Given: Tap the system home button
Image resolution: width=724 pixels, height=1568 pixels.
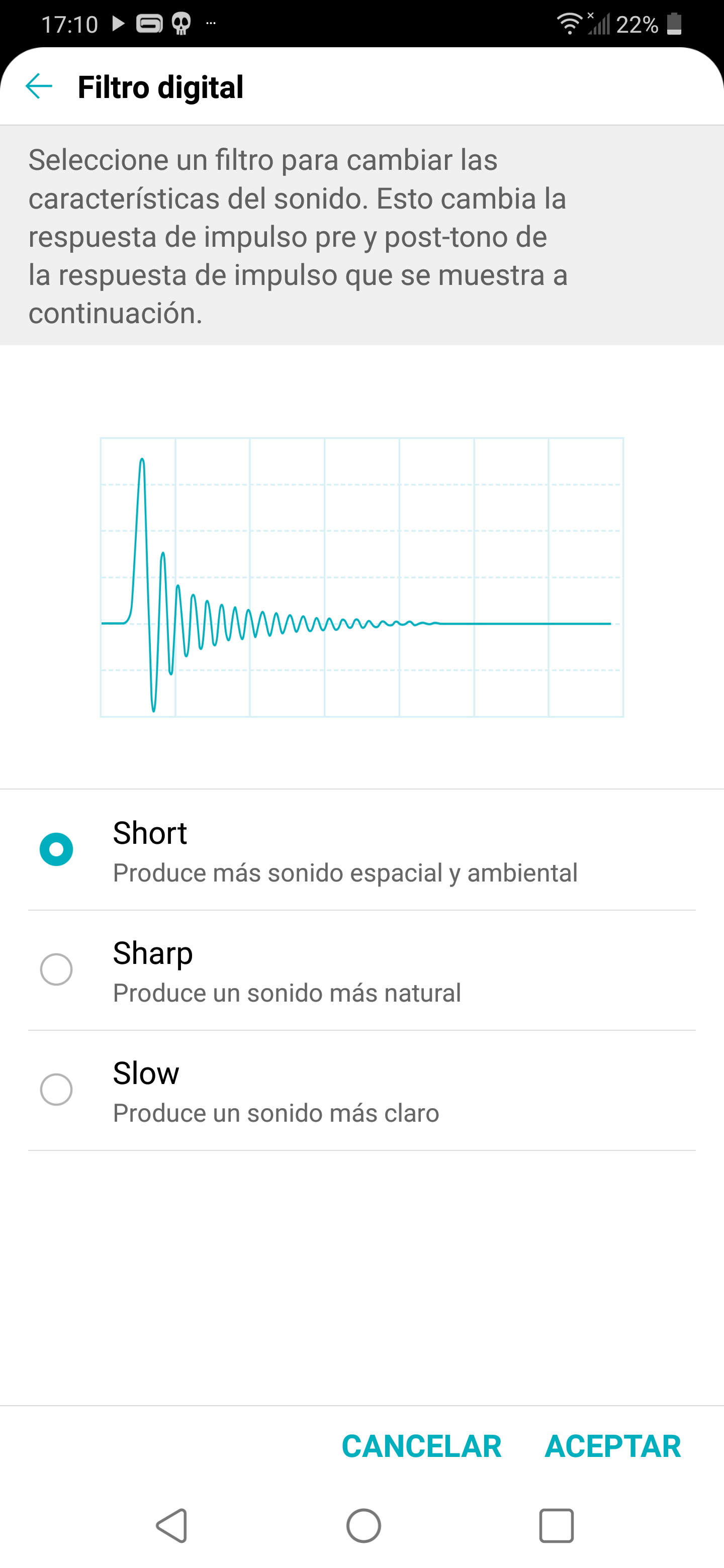Looking at the screenshot, I should pyautogui.click(x=364, y=1525).
